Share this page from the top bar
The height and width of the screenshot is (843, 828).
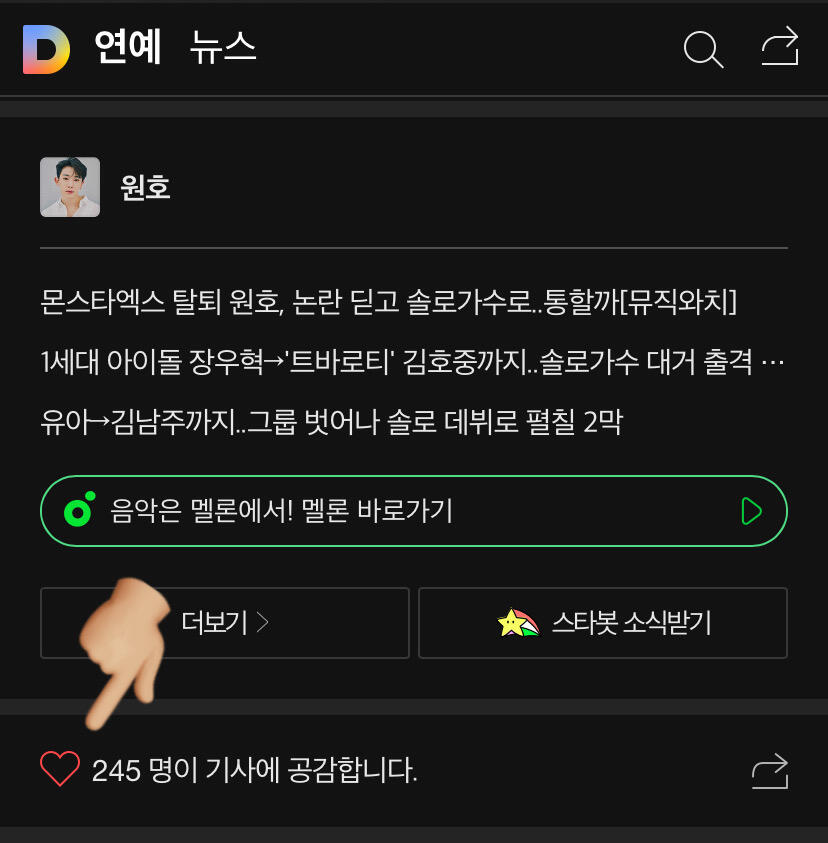(780, 48)
